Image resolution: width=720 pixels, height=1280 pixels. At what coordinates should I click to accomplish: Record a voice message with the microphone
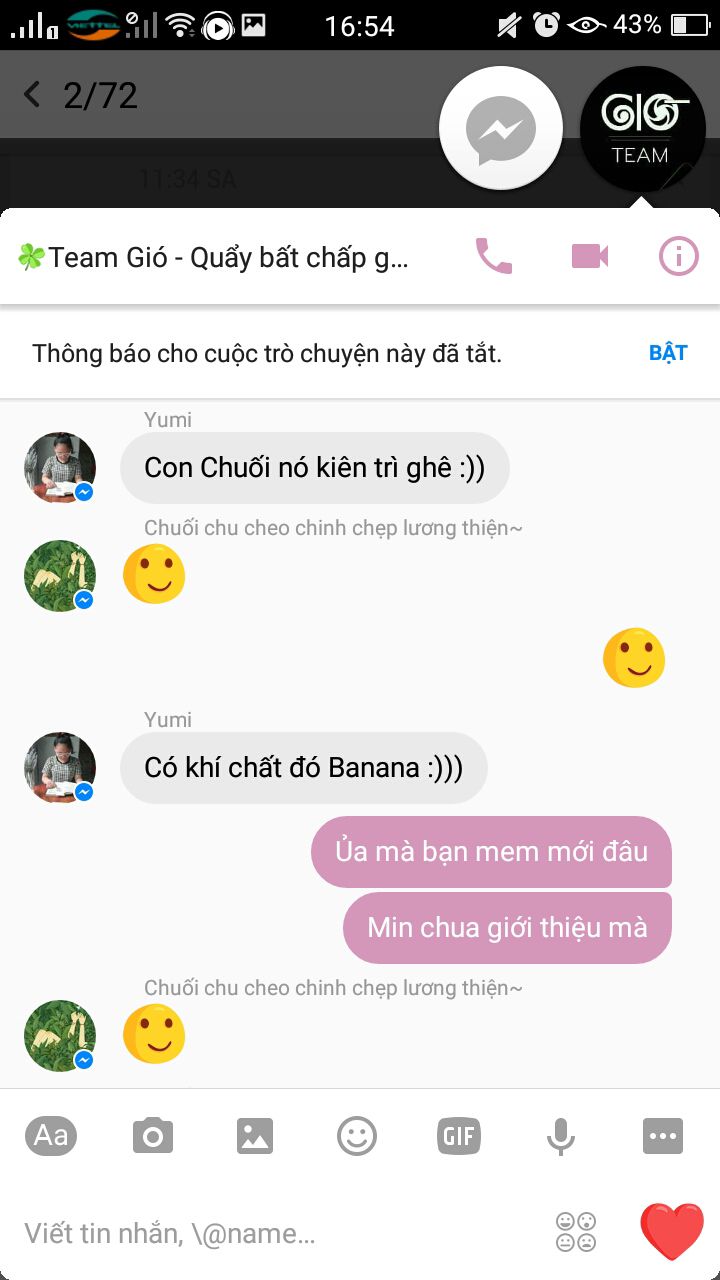click(x=561, y=1136)
